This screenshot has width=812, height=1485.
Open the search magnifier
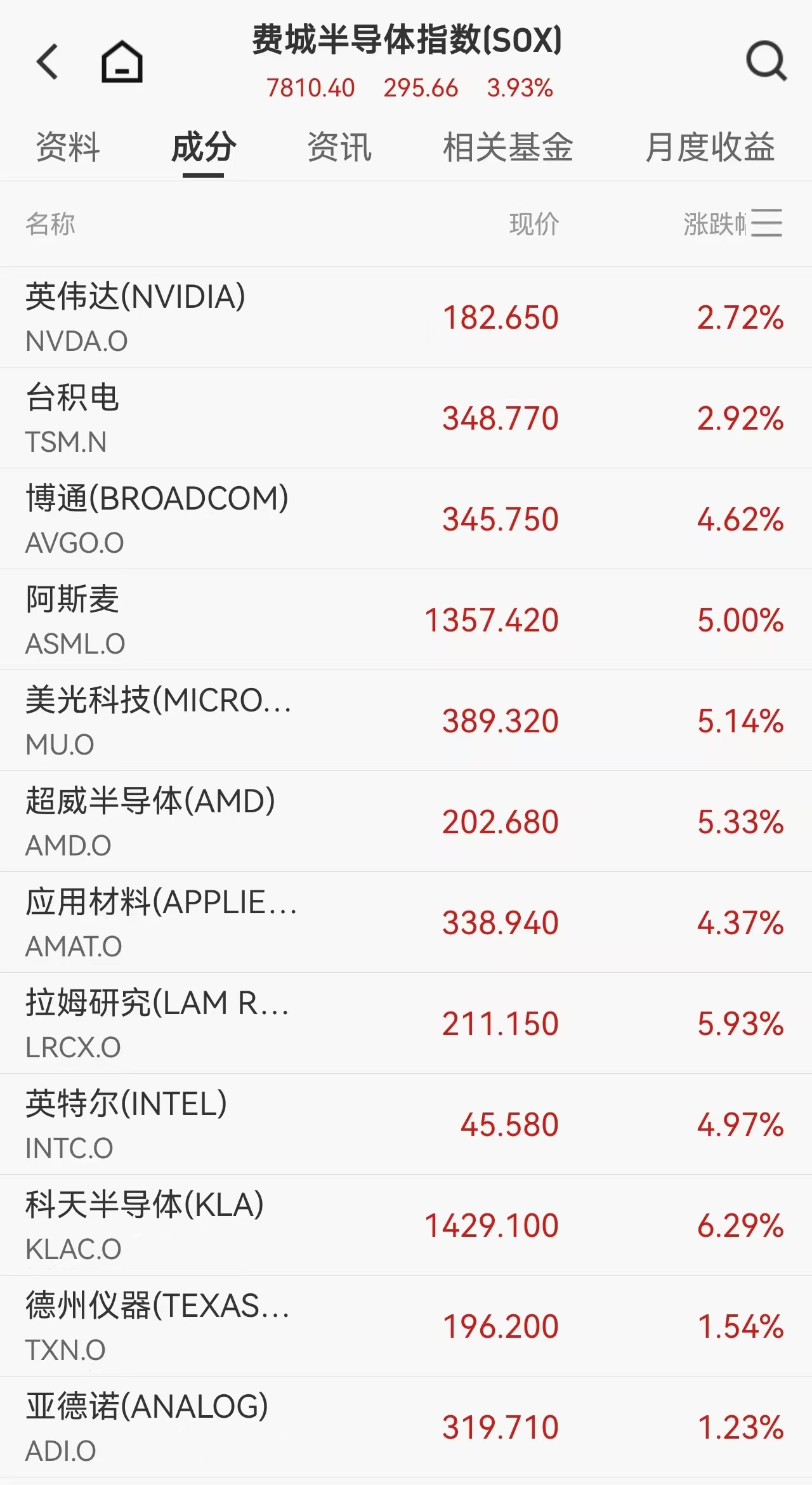click(x=766, y=62)
